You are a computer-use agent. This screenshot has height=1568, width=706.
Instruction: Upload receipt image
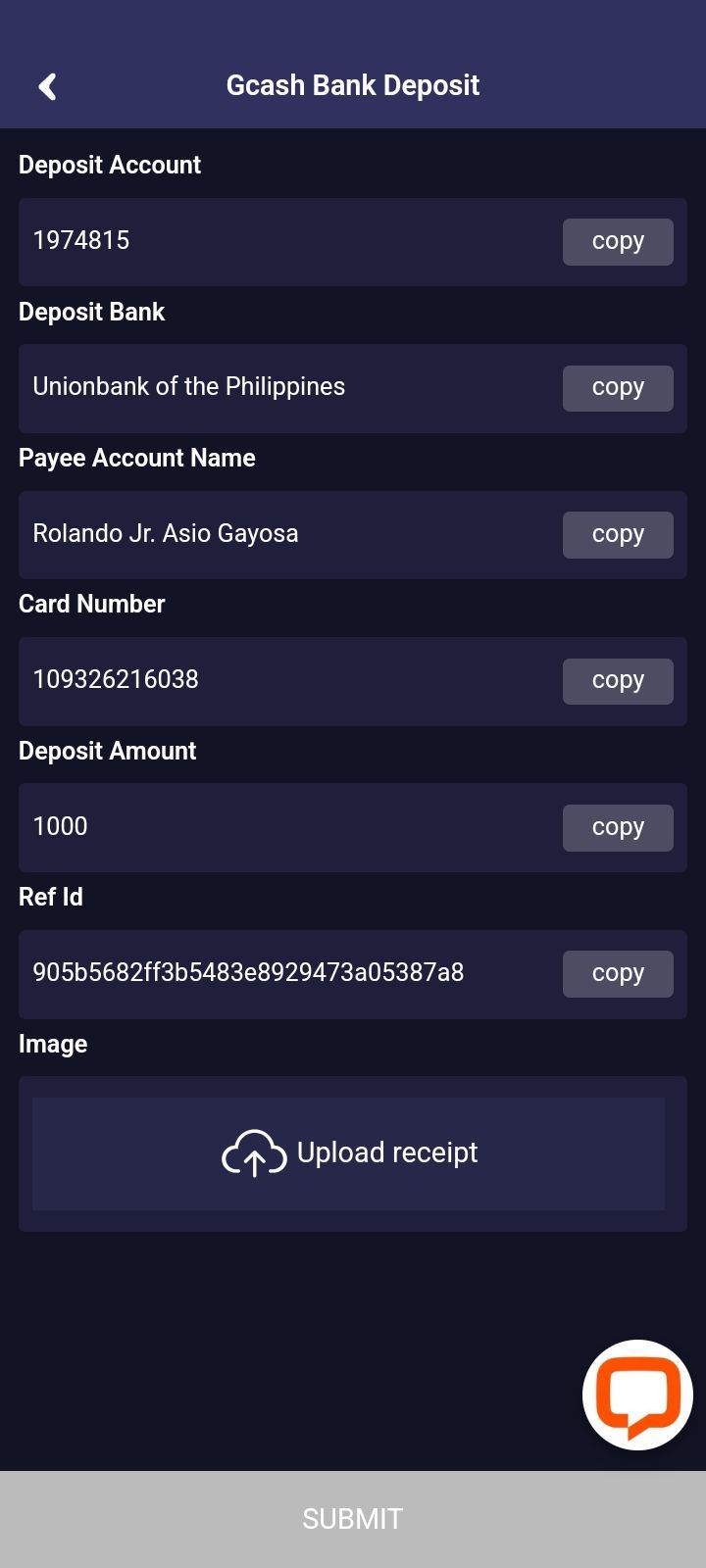[x=349, y=1153]
